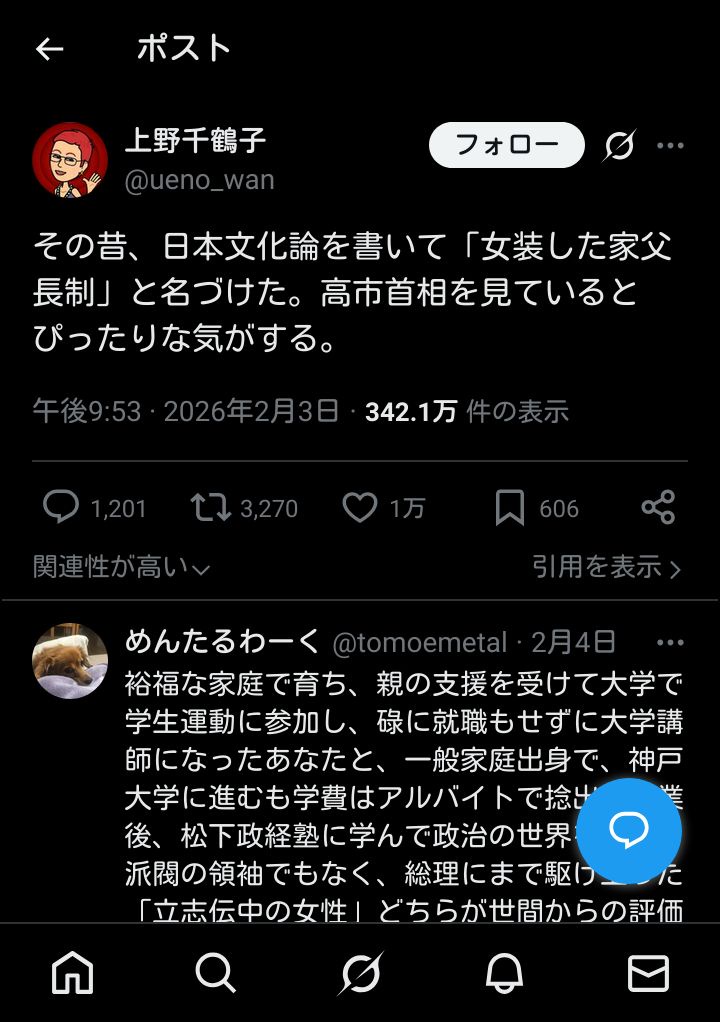Share 上野千鶴子's post
Image resolution: width=720 pixels, height=1022 pixels.
[658, 508]
